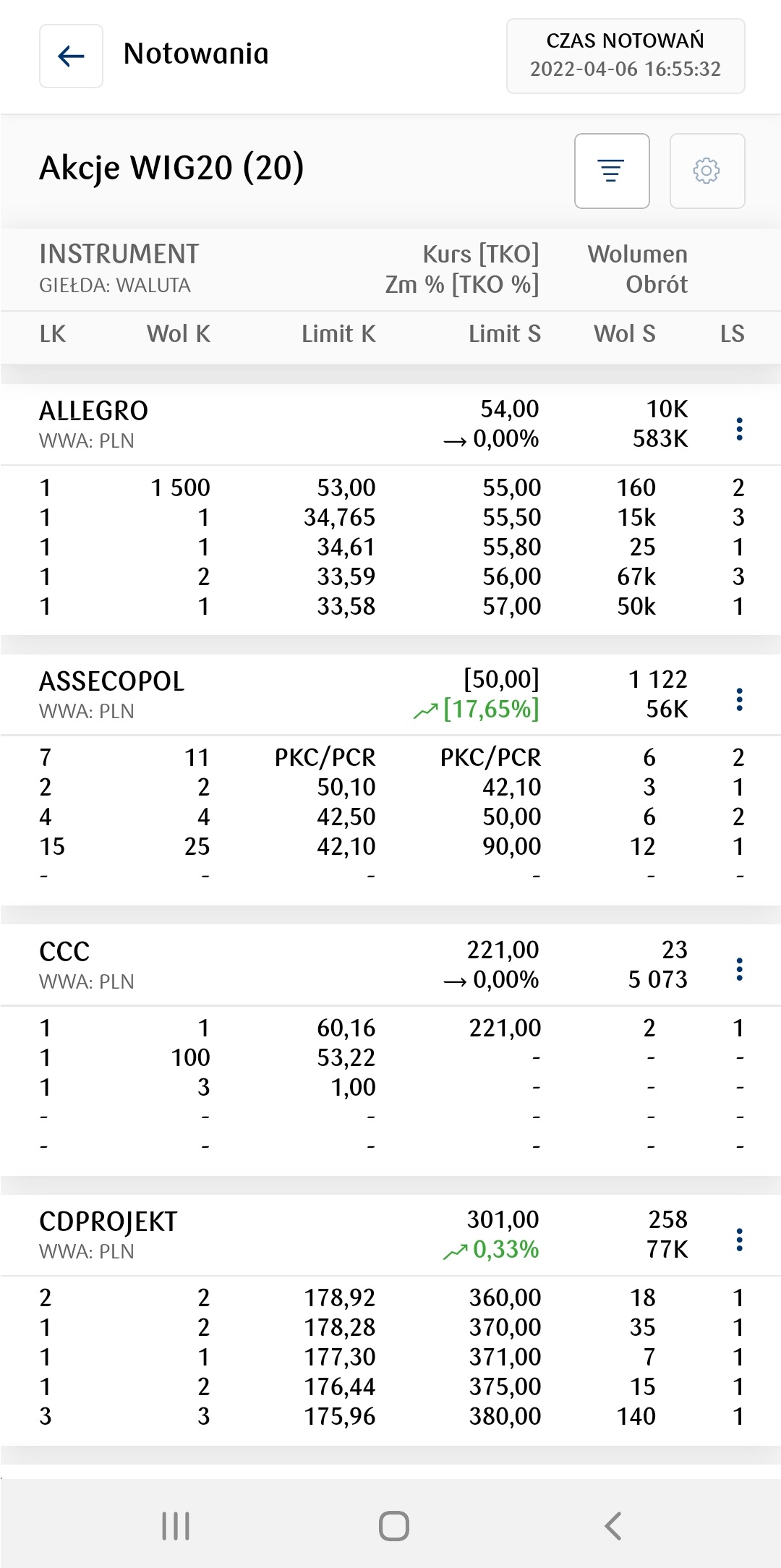Go to the home screen

click(x=394, y=1526)
